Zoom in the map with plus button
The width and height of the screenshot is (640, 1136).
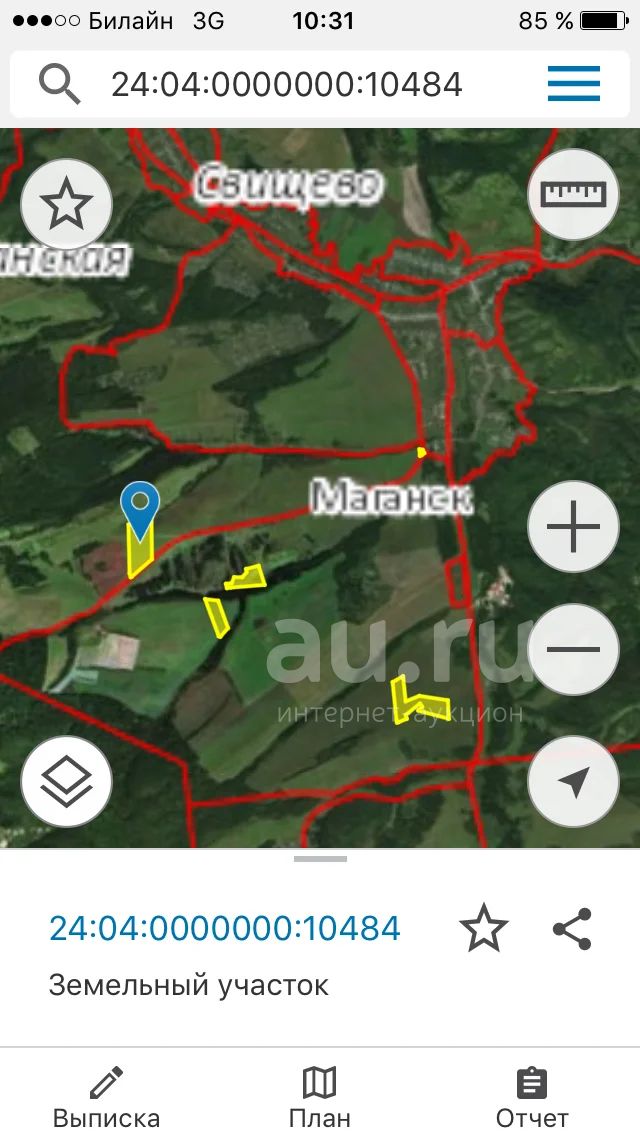click(x=573, y=527)
